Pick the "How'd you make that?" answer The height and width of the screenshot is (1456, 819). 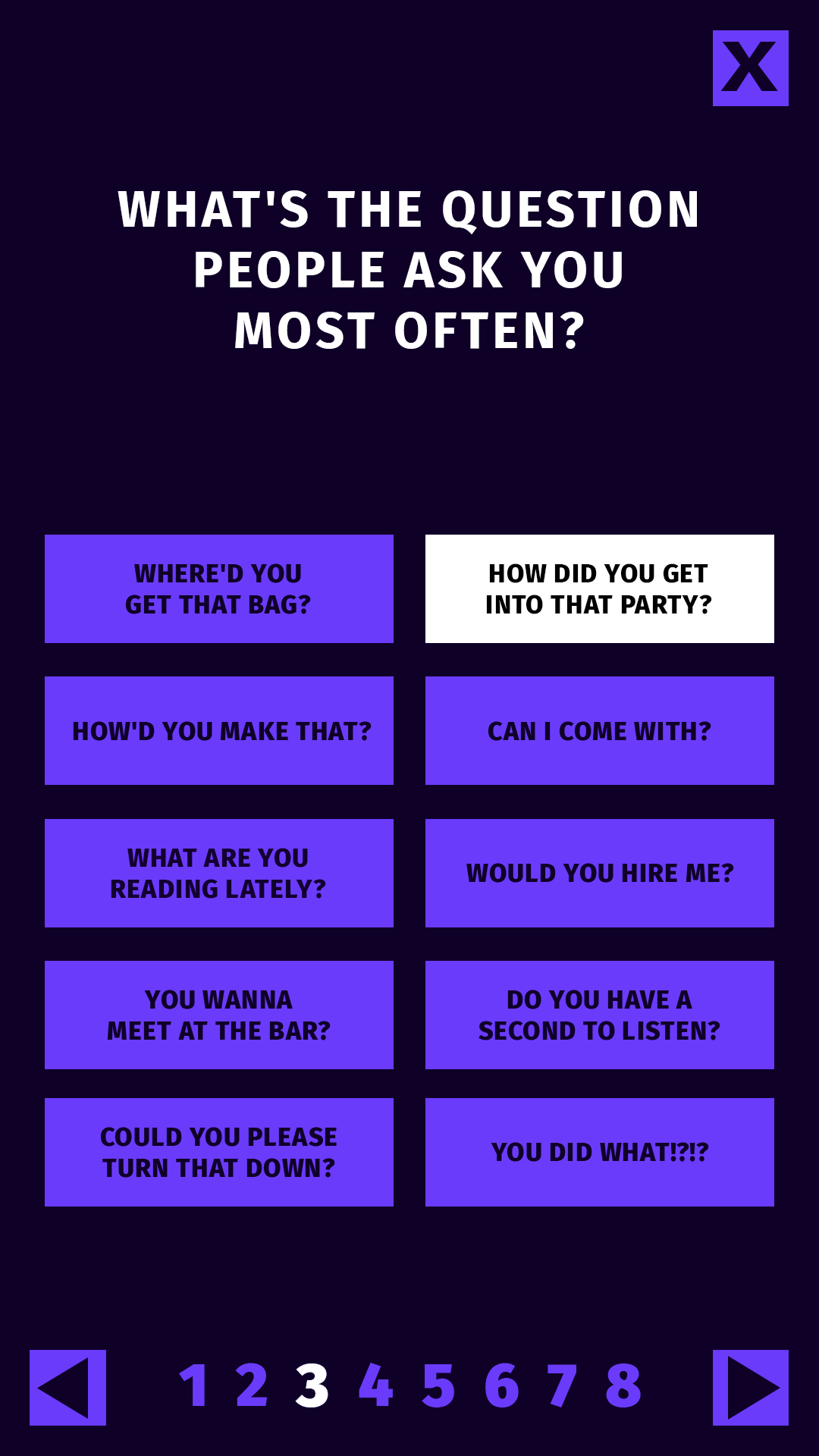pos(218,730)
